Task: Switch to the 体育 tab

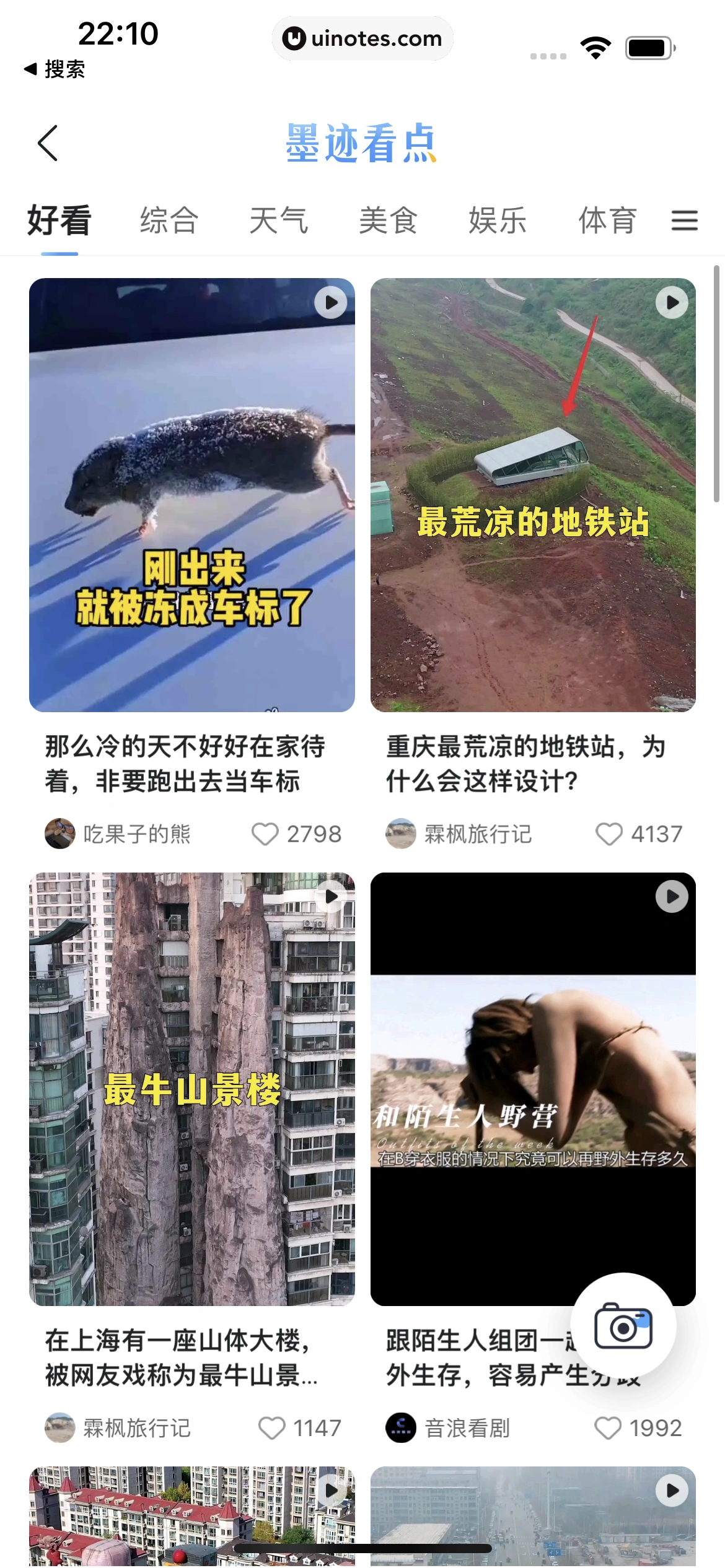Action: click(607, 220)
